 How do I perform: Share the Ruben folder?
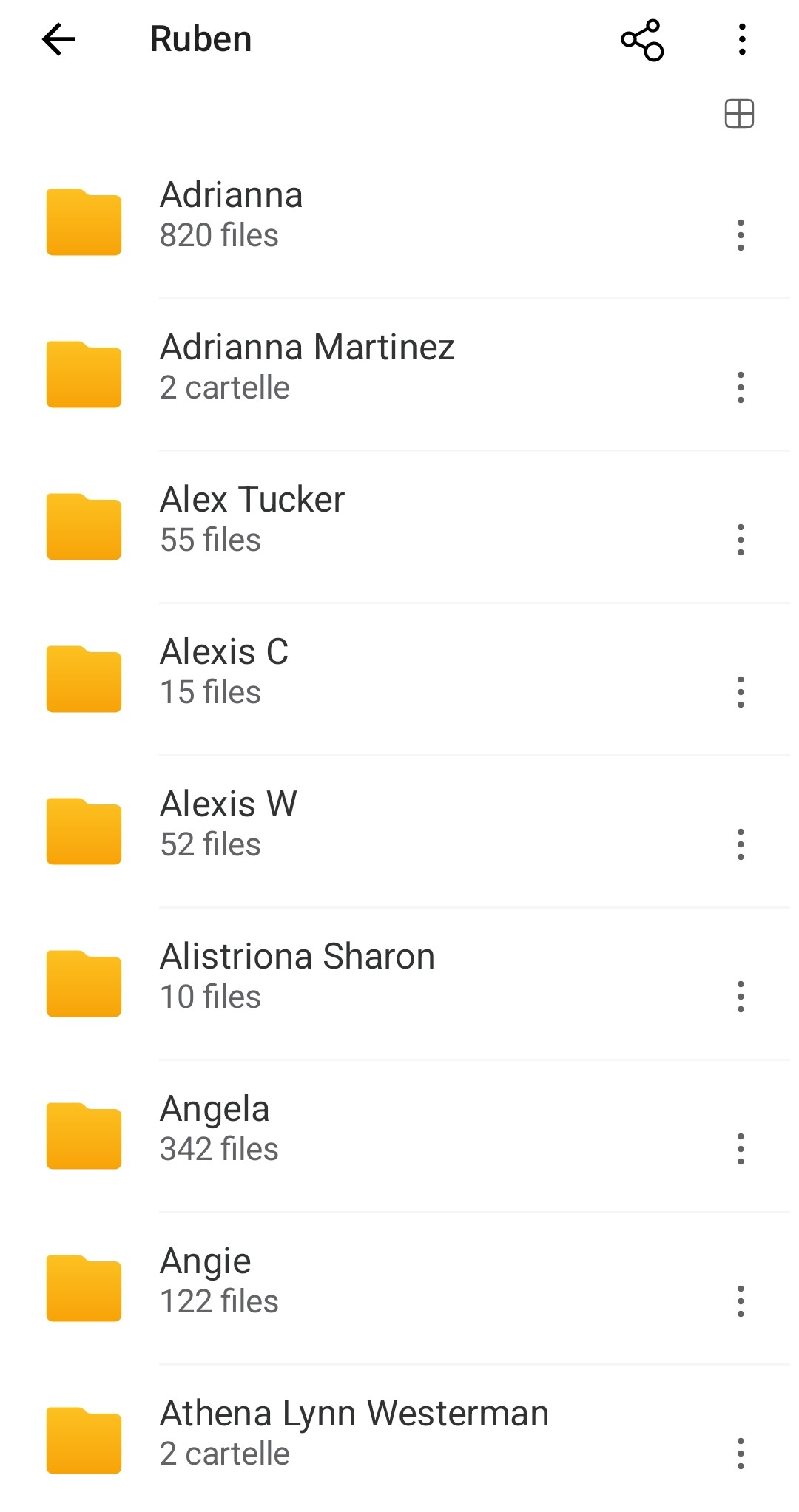[642, 40]
